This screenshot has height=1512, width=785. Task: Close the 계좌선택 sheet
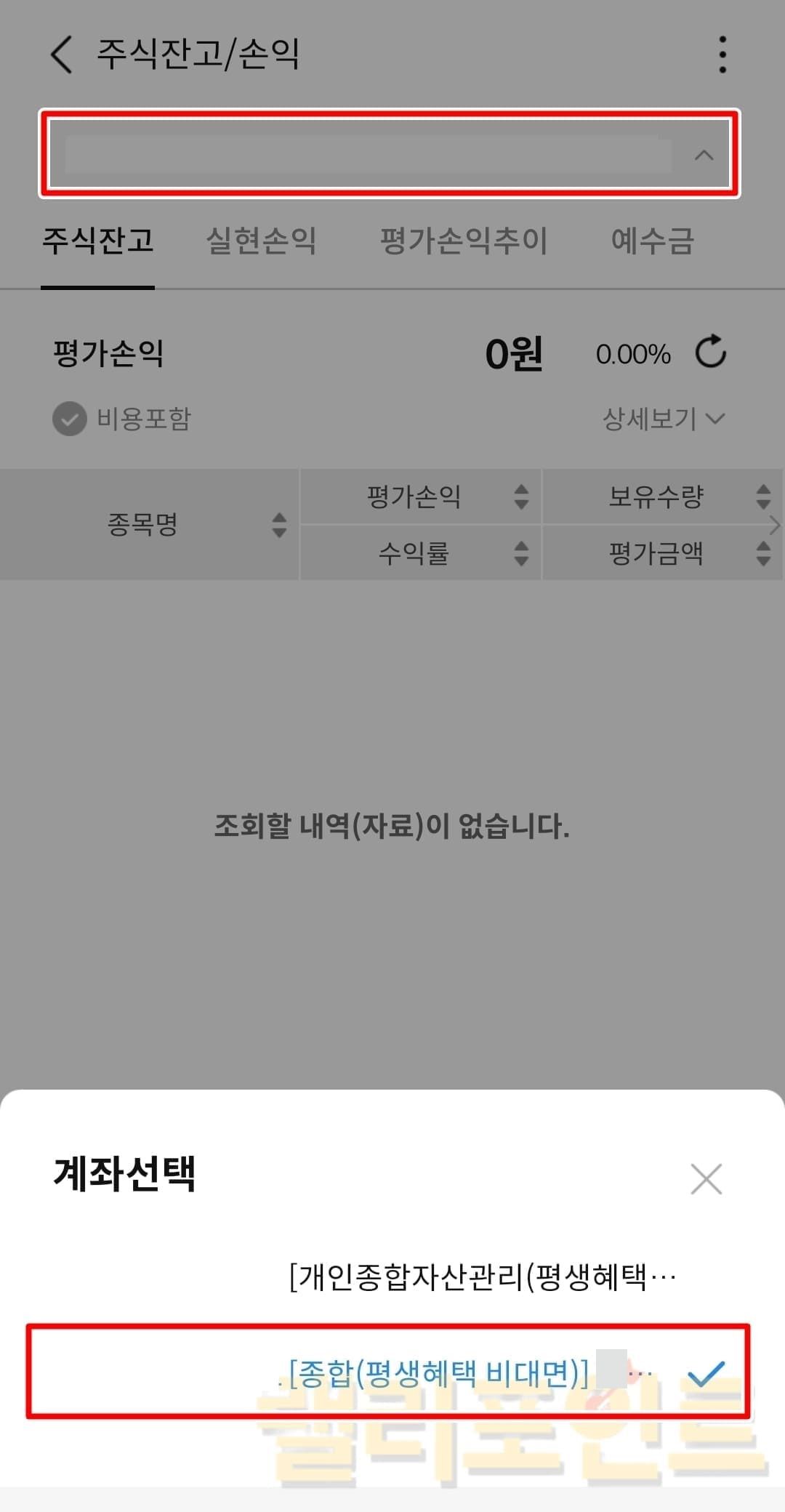click(706, 1179)
